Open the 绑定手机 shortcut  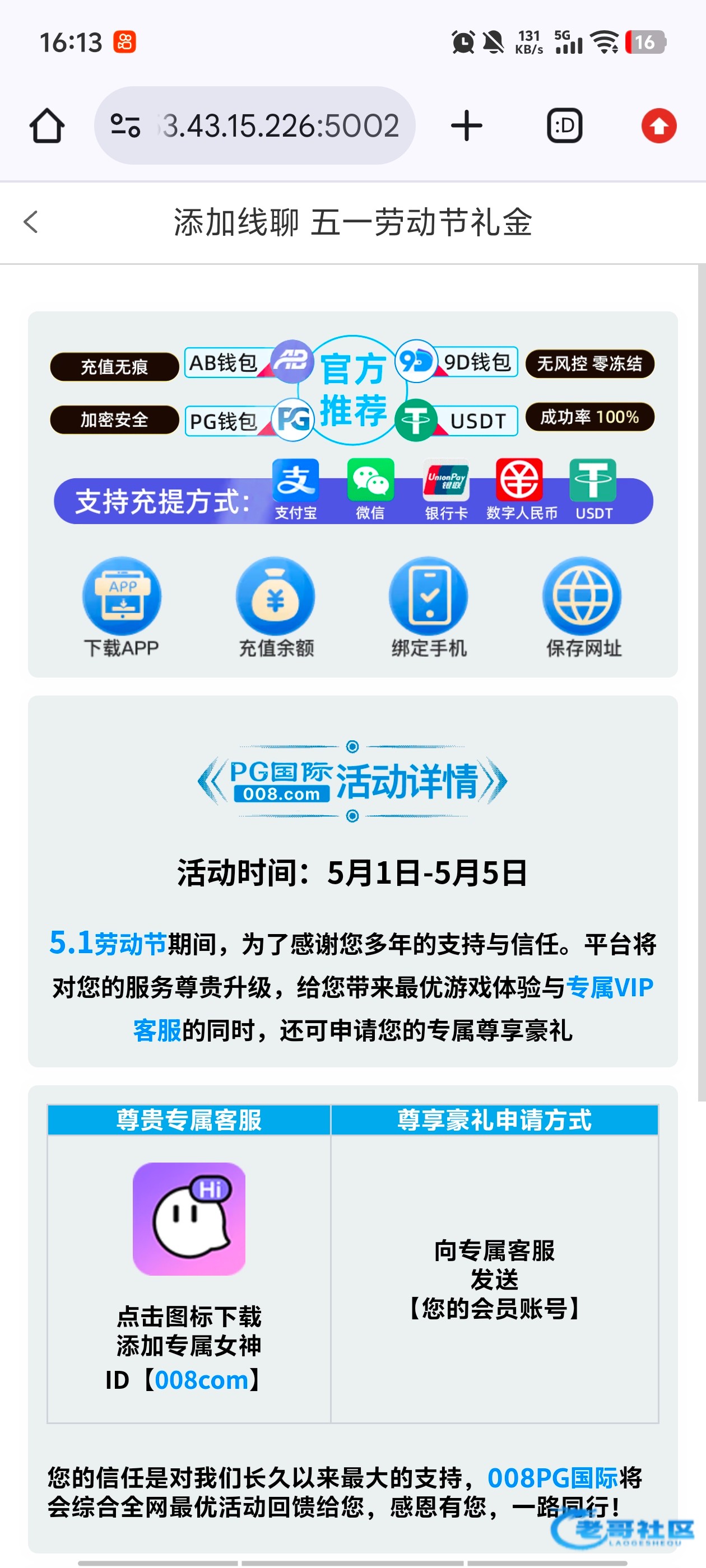(x=429, y=607)
